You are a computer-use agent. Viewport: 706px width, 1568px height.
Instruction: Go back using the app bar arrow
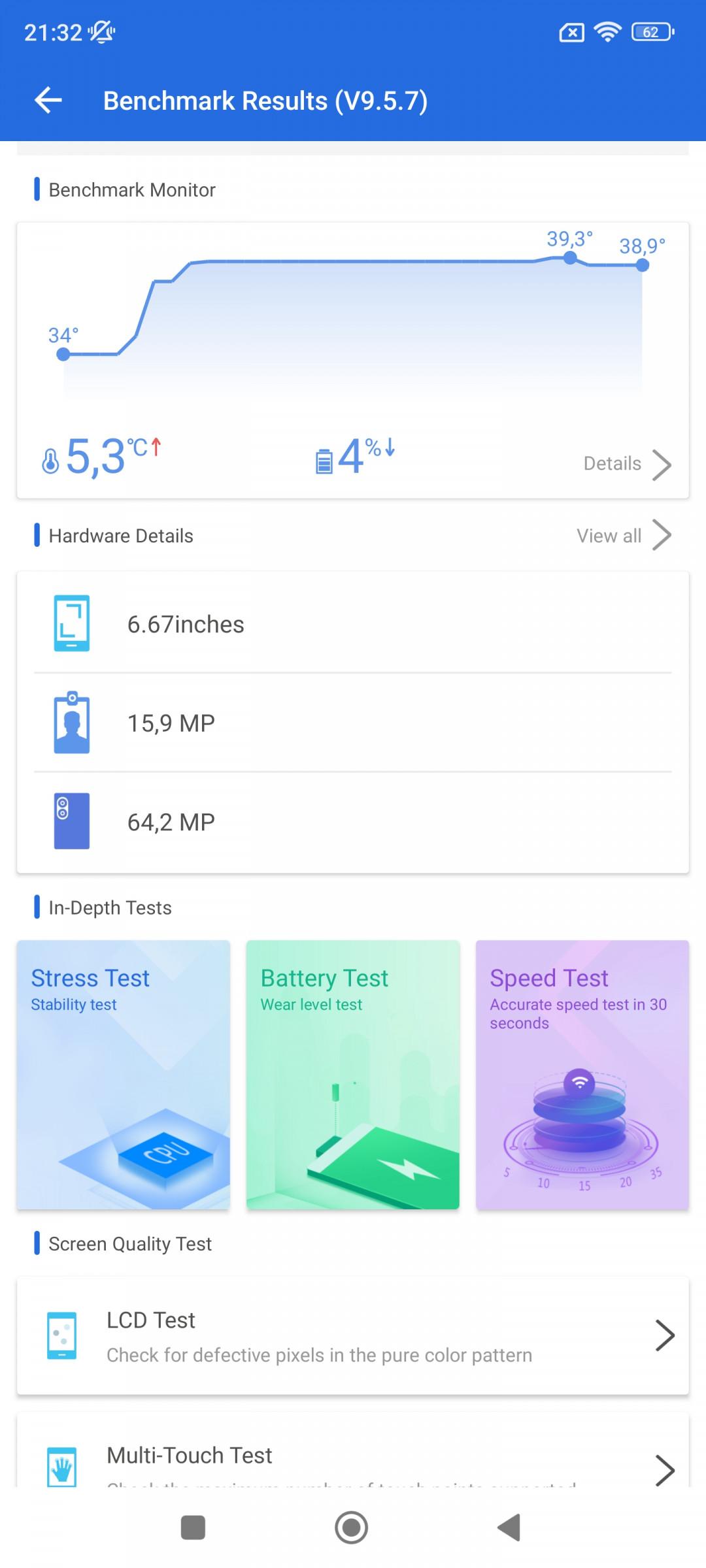click(48, 101)
